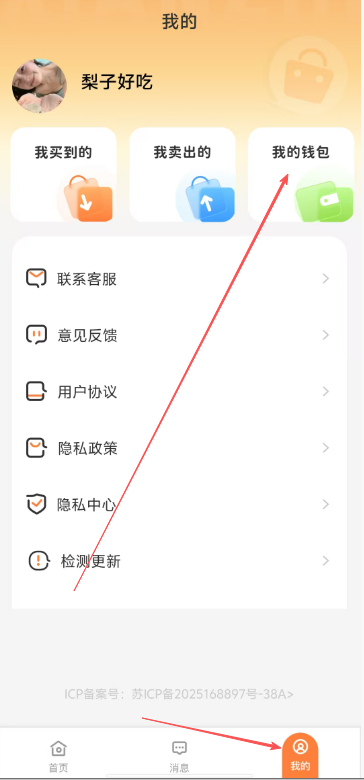The image size is (364, 780).
Task: Open the 我的钱包 card
Action: pos(301,175)
